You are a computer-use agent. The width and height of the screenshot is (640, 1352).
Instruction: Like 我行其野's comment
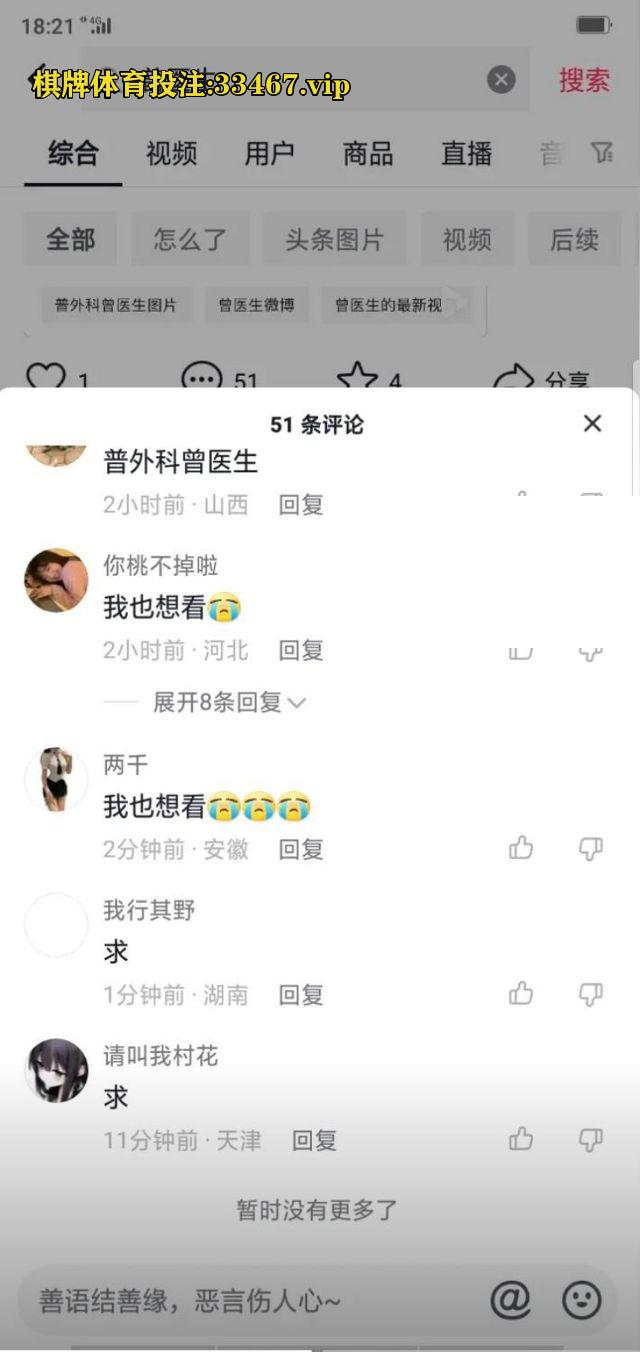(x=521, y=994)
